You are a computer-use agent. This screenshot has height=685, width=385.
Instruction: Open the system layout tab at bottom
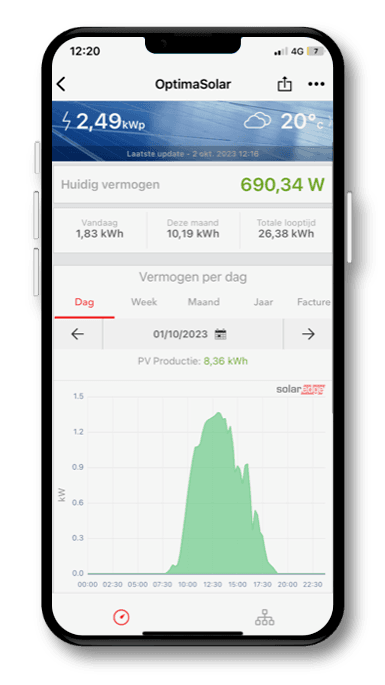click(x=265, y=617)
